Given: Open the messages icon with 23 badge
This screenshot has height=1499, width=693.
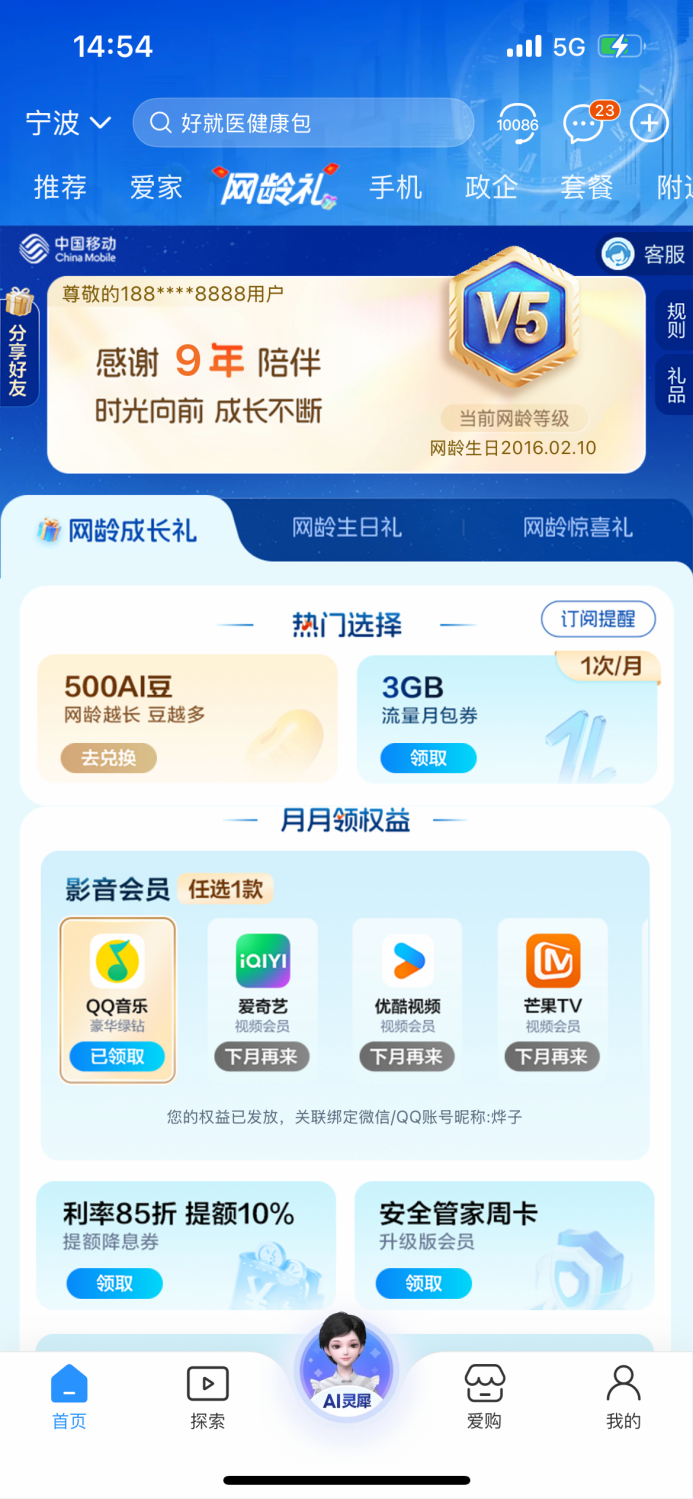Looking at the screenshot, I should pos(584,124).
